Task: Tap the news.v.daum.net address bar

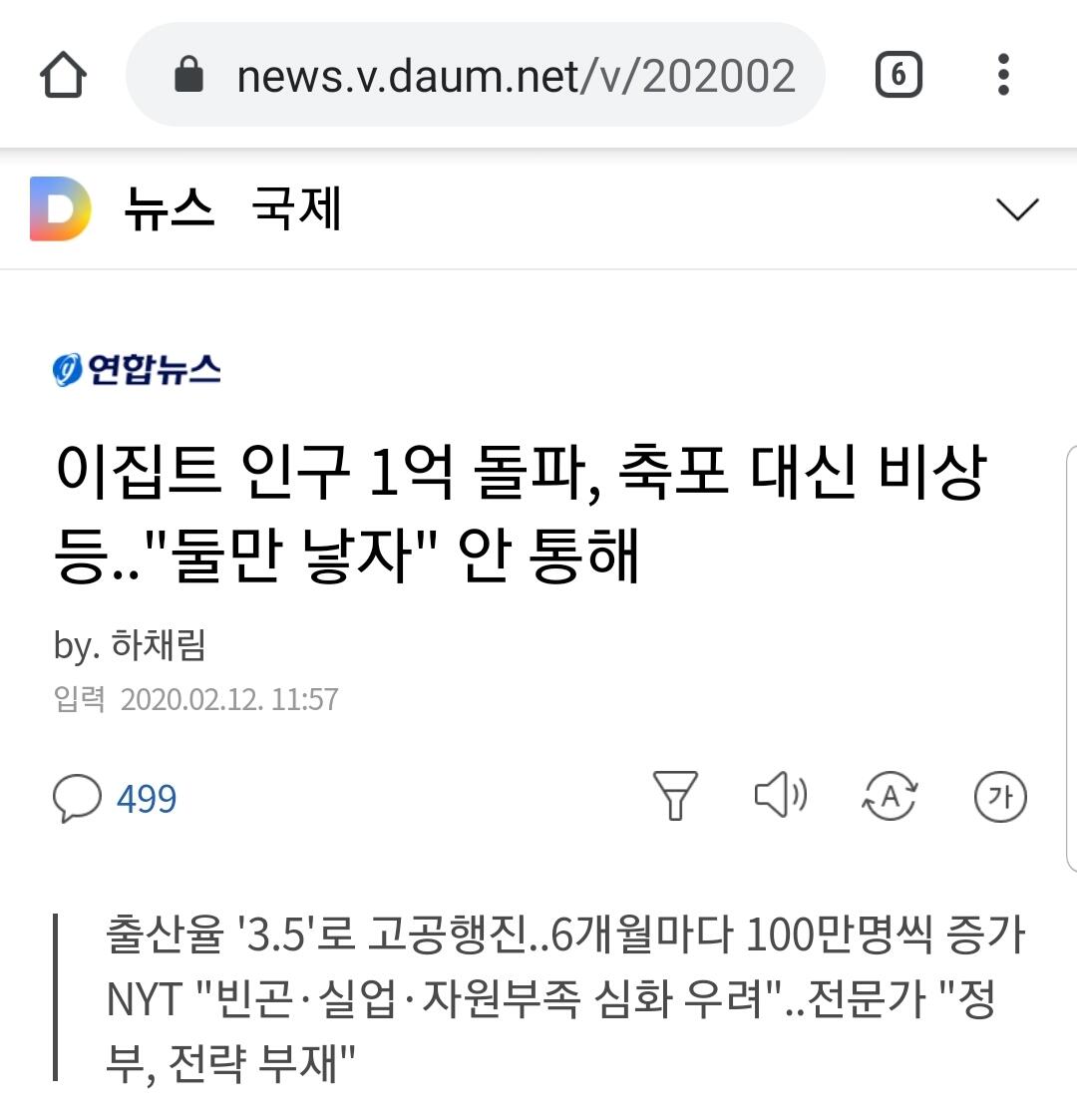Action: pos(476,74)
